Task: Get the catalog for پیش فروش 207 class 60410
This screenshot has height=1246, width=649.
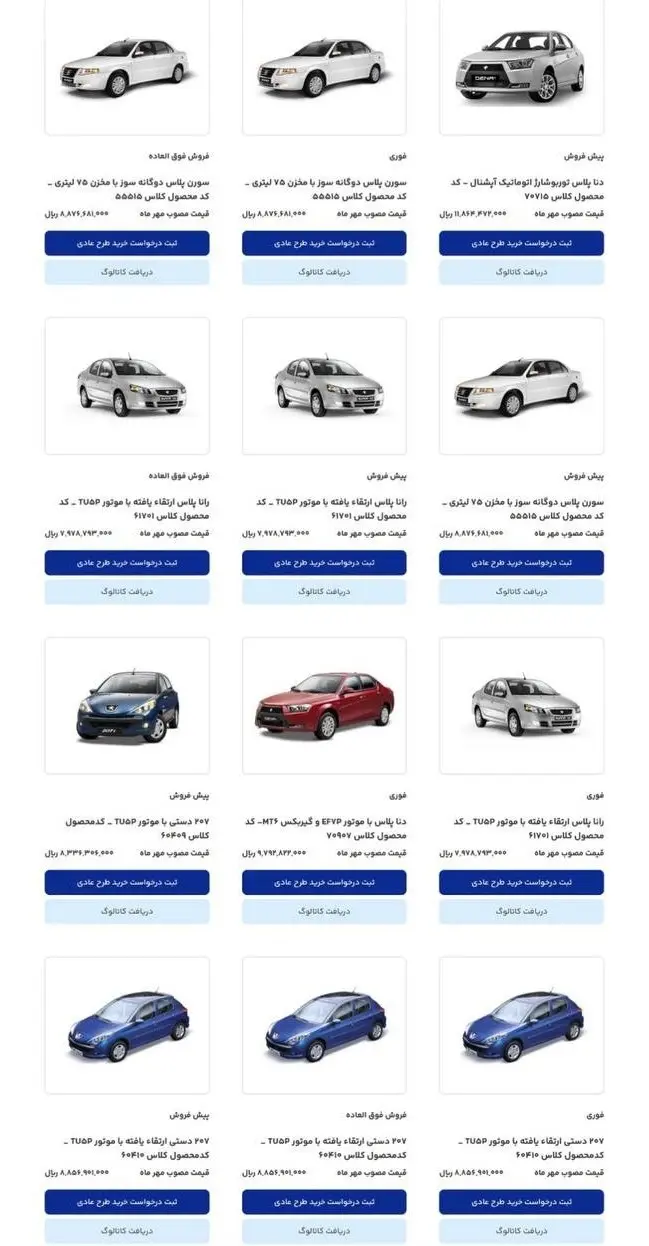Action: [127, 1231]
